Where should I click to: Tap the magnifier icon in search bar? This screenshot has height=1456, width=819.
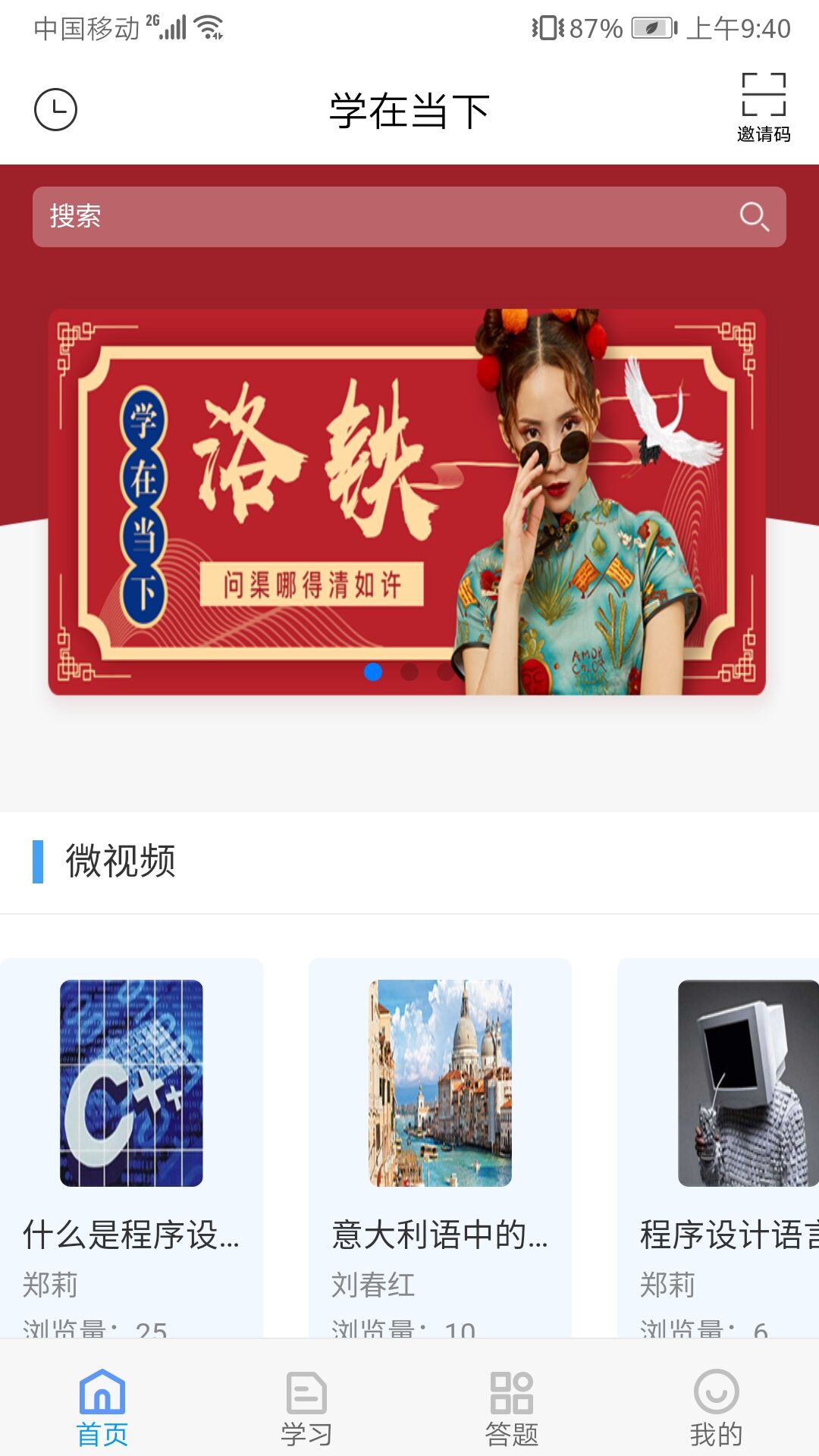click(754, 217)
